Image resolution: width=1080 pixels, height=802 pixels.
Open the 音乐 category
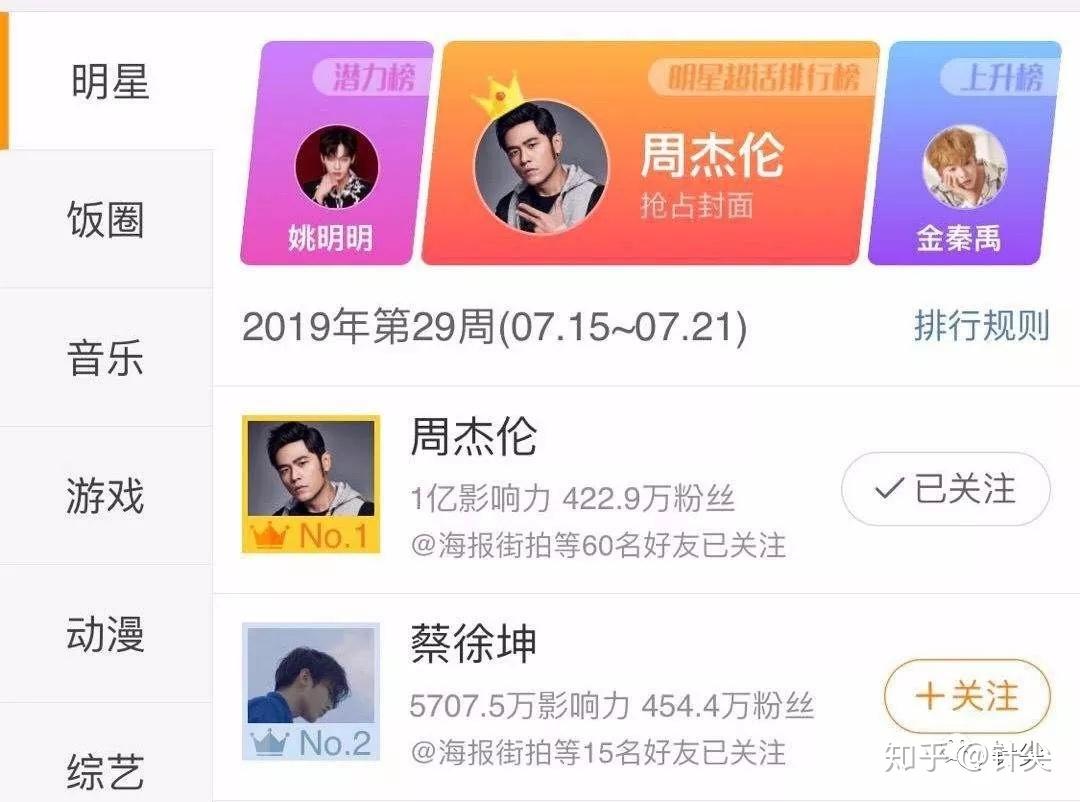click(x=106, y=358)
